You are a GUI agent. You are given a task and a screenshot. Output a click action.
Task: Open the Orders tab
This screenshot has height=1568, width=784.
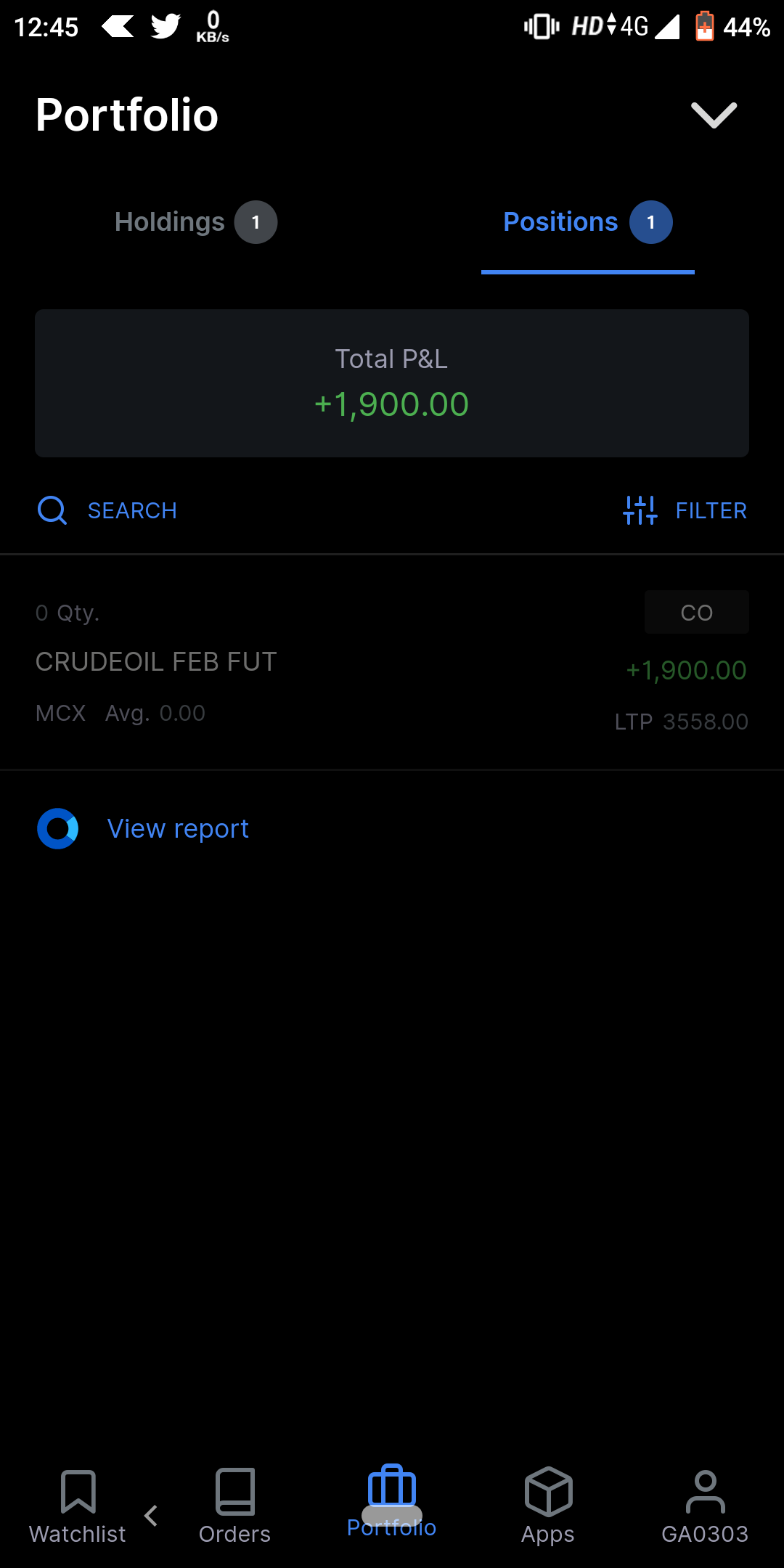234,1506
